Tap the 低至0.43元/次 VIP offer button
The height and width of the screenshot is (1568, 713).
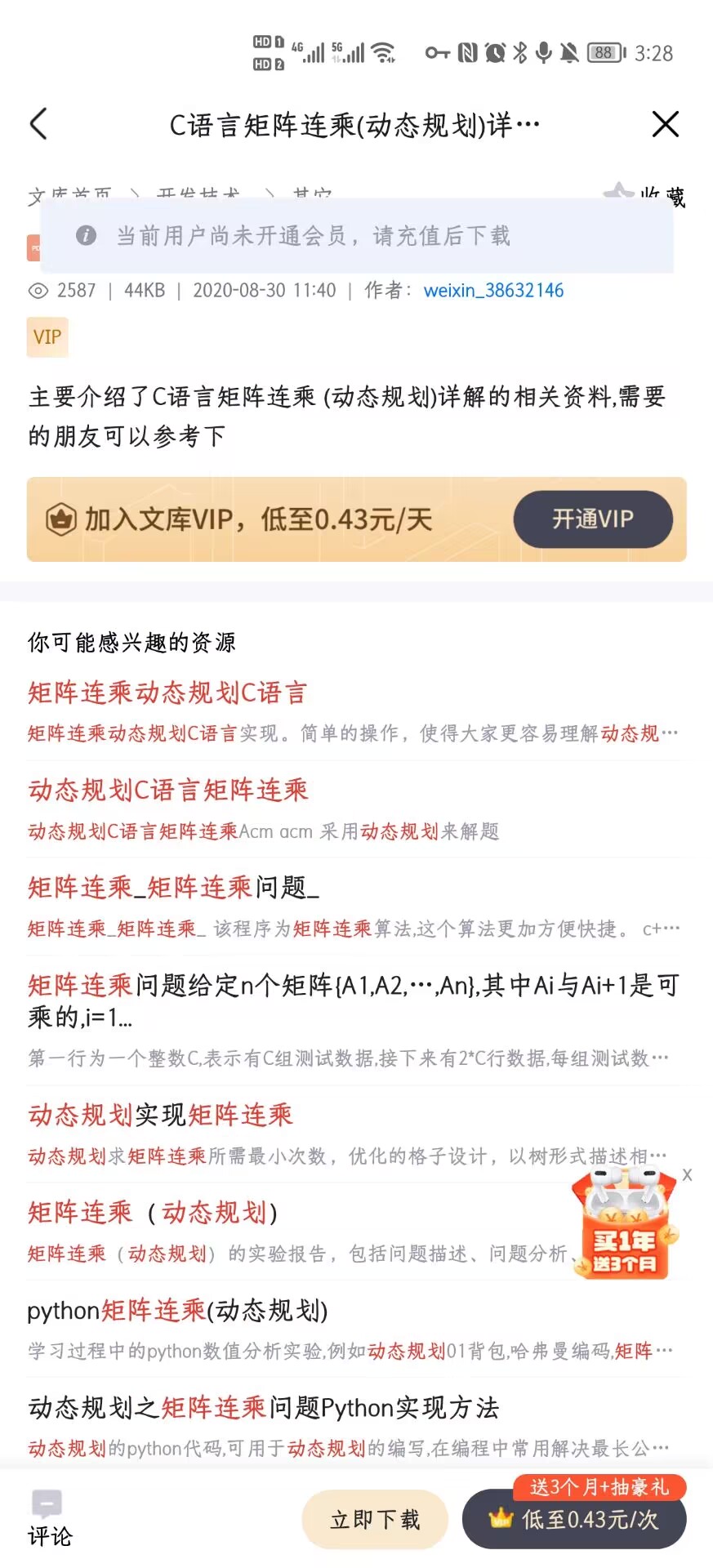click(574, 1519)
